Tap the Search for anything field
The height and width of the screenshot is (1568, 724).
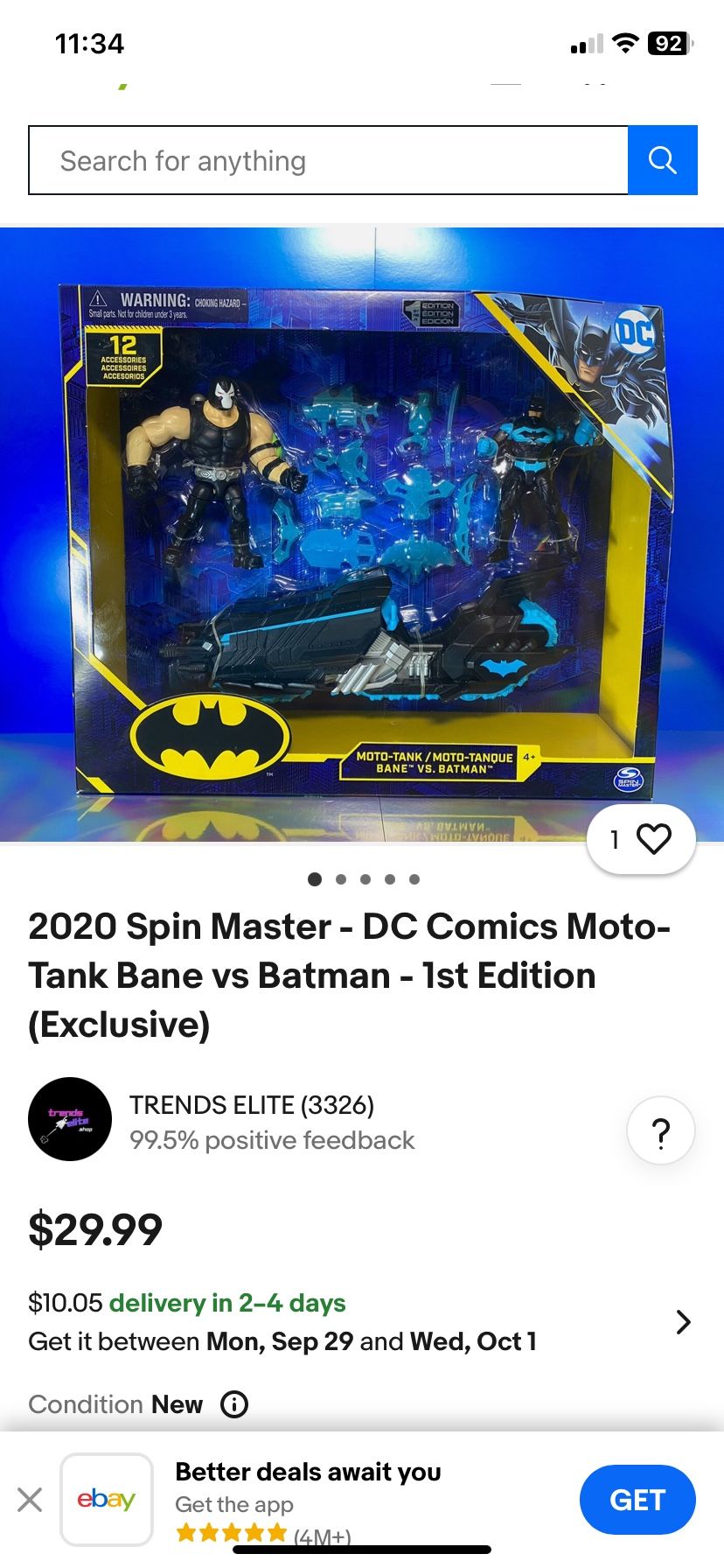click(x=328, y=161)
